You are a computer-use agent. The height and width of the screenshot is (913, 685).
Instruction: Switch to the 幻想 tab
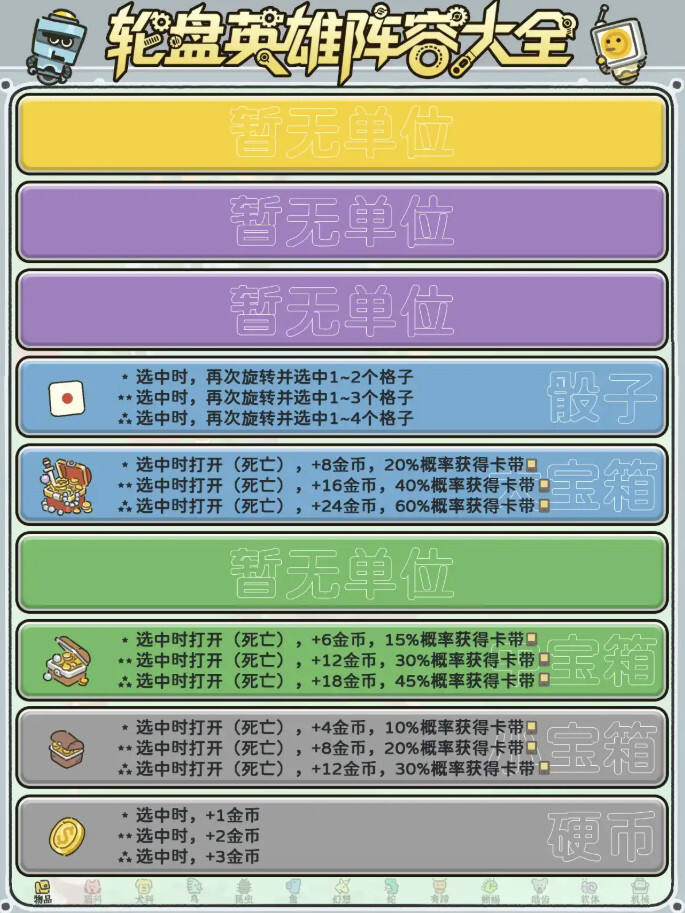(x=342, y=891)
